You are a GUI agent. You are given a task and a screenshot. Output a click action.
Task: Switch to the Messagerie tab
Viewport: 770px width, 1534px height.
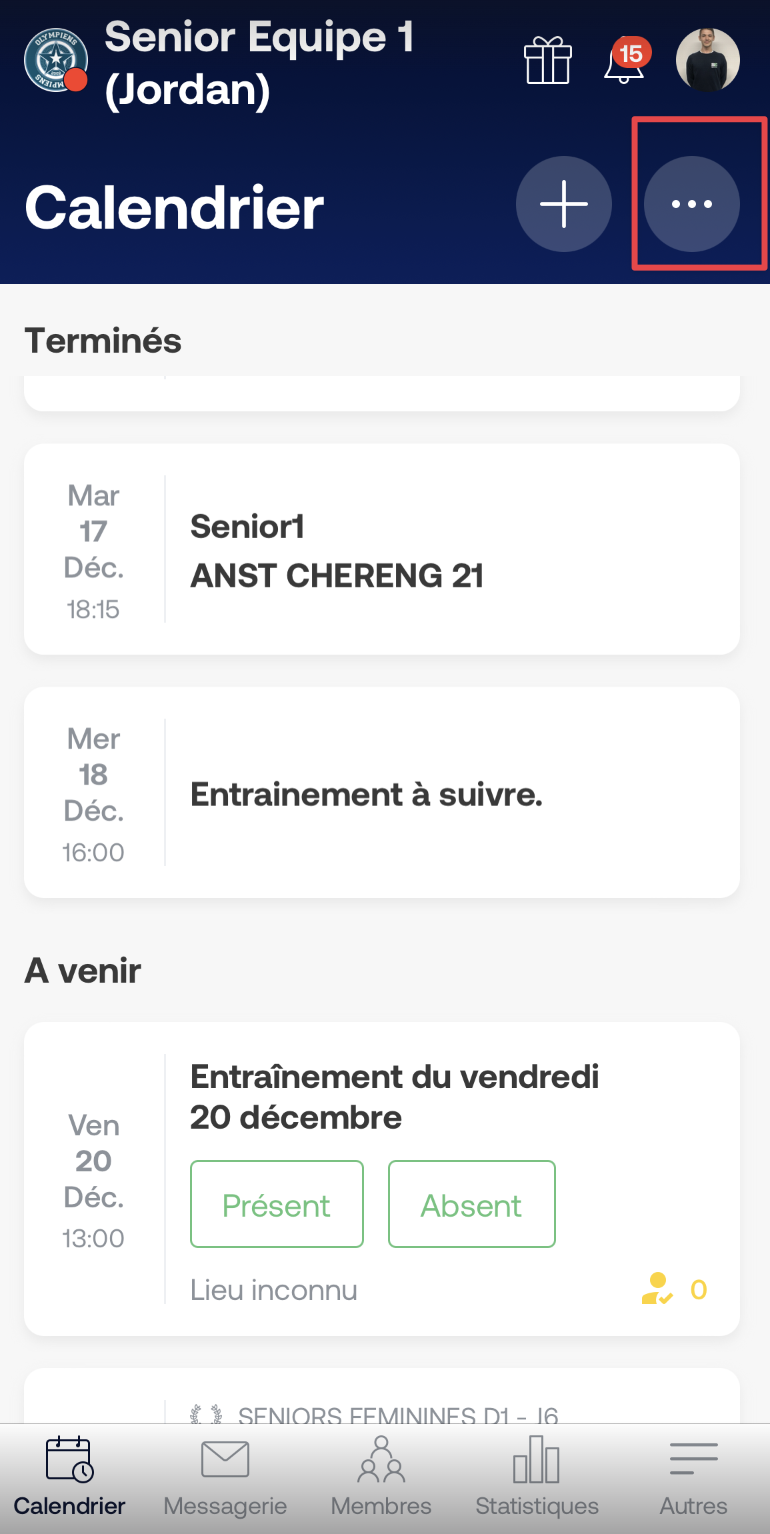(225, 1478)
